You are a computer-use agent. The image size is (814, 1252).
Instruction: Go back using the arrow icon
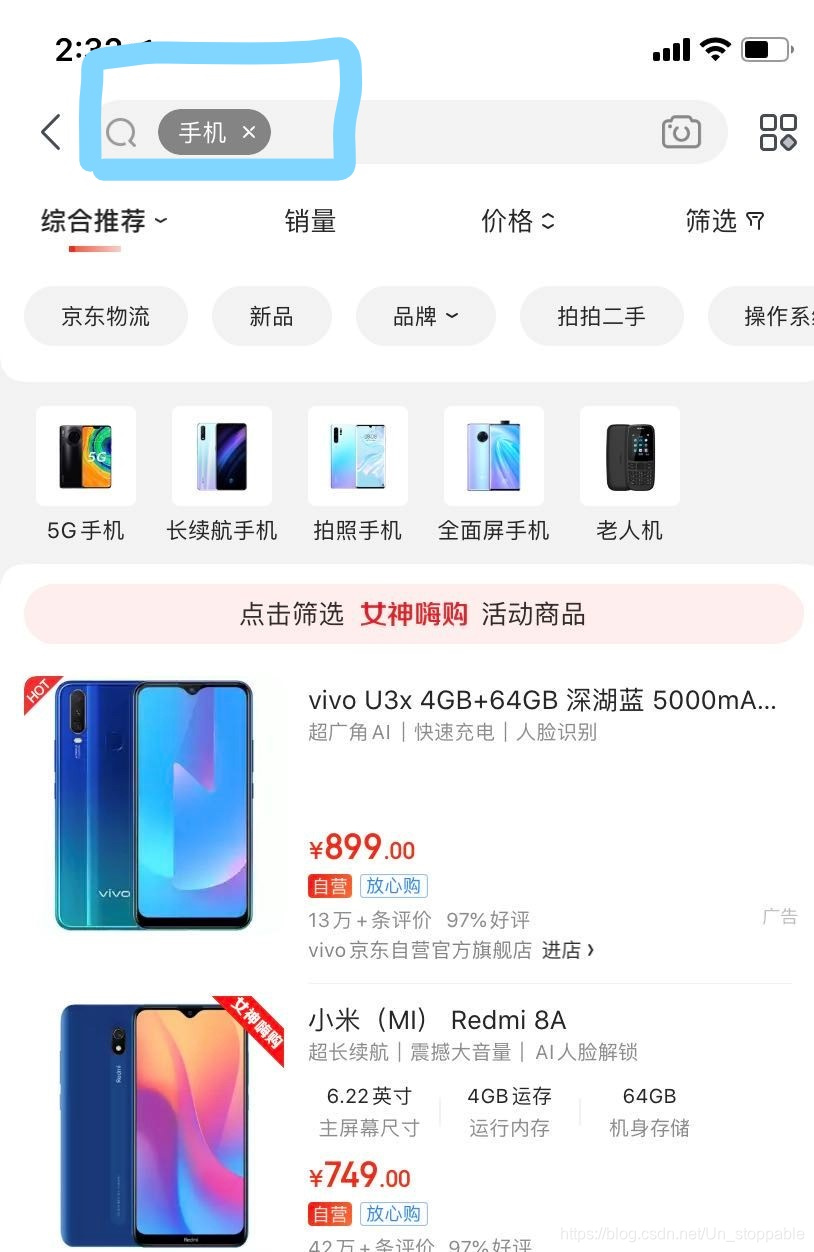(51, 132)
